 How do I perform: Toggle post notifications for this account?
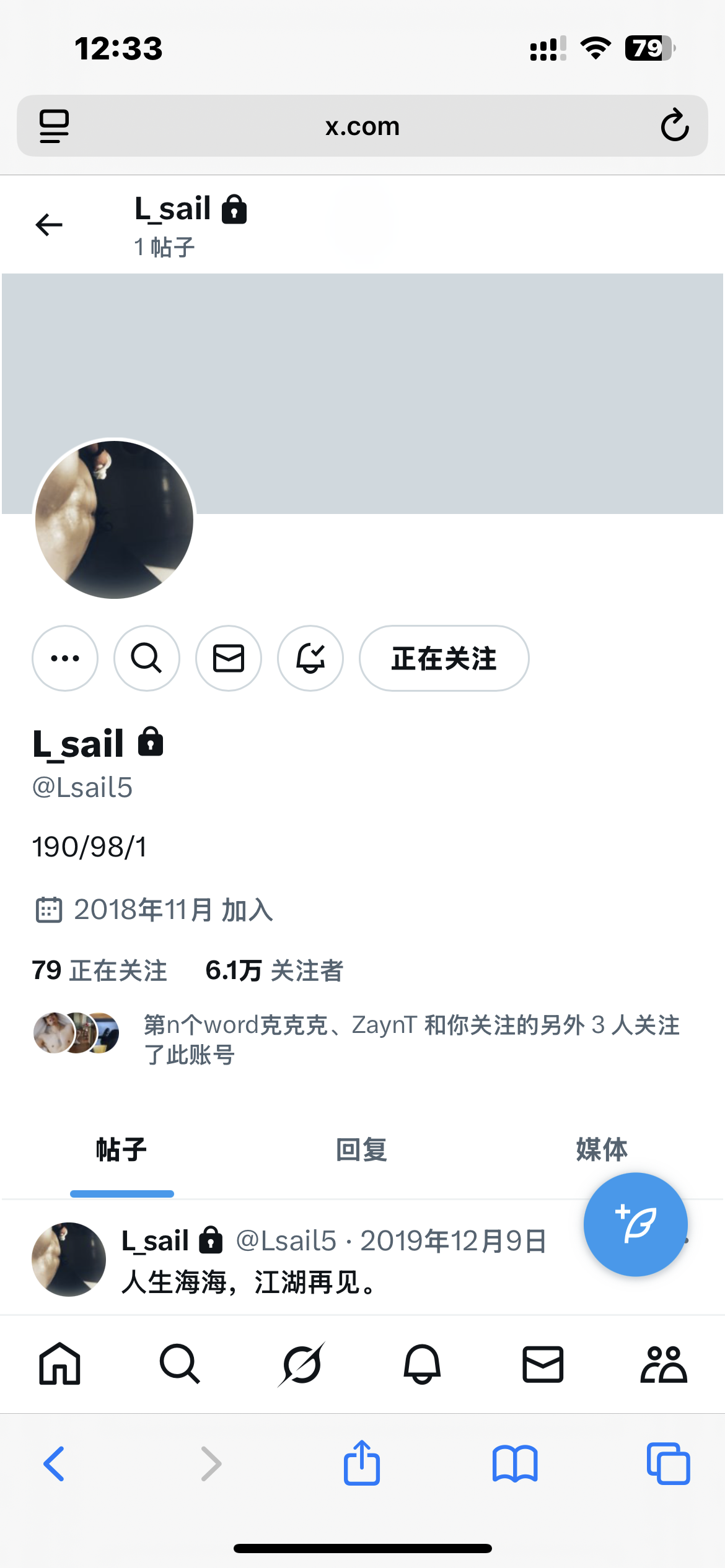point(310,658)
